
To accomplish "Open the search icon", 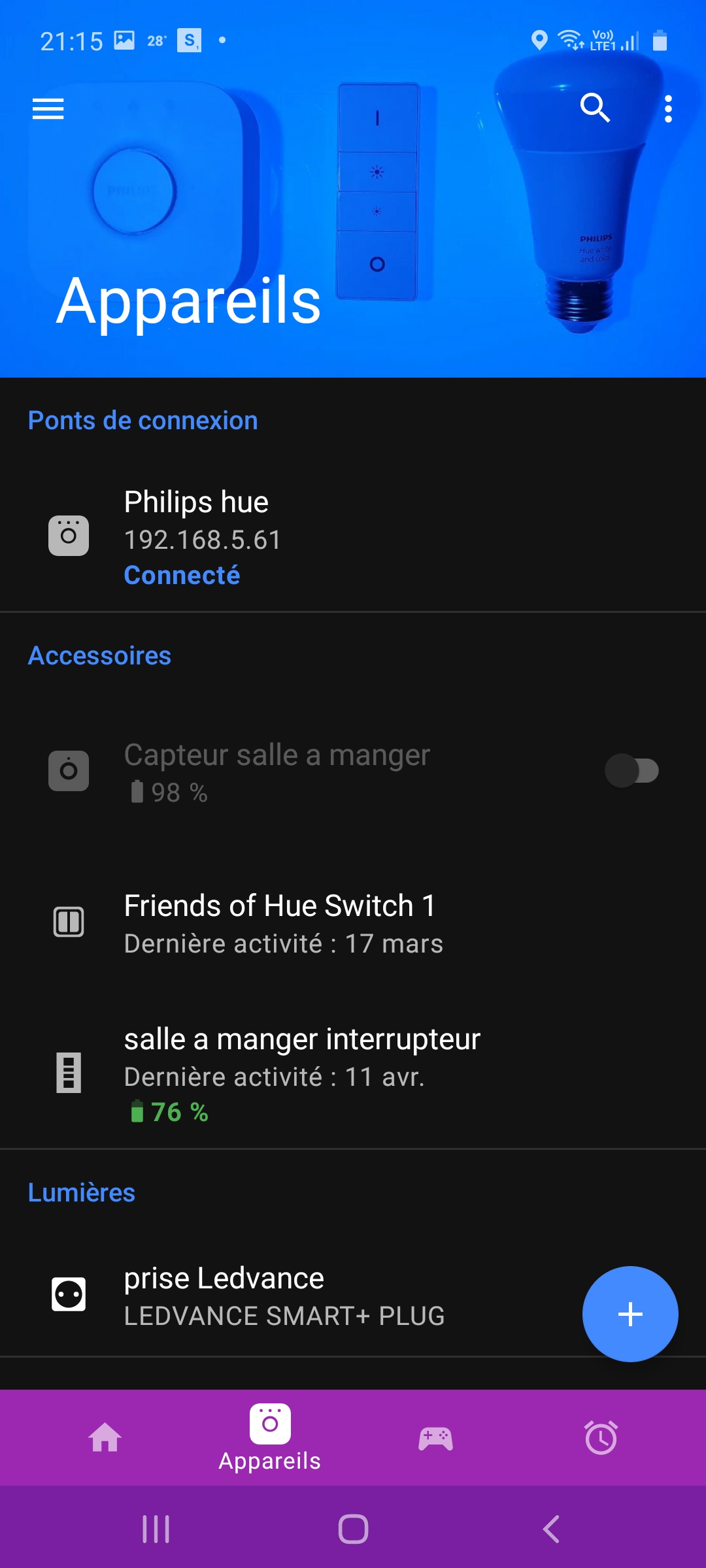I will click(x=595, y=108).
